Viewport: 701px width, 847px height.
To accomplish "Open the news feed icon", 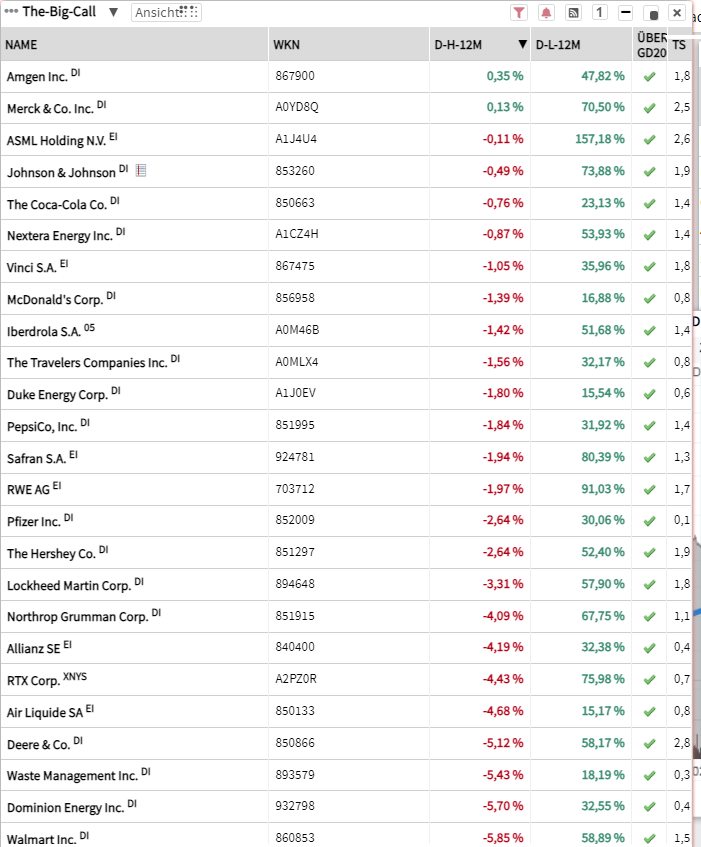I will pyautogui.click(x=573, y=13).
